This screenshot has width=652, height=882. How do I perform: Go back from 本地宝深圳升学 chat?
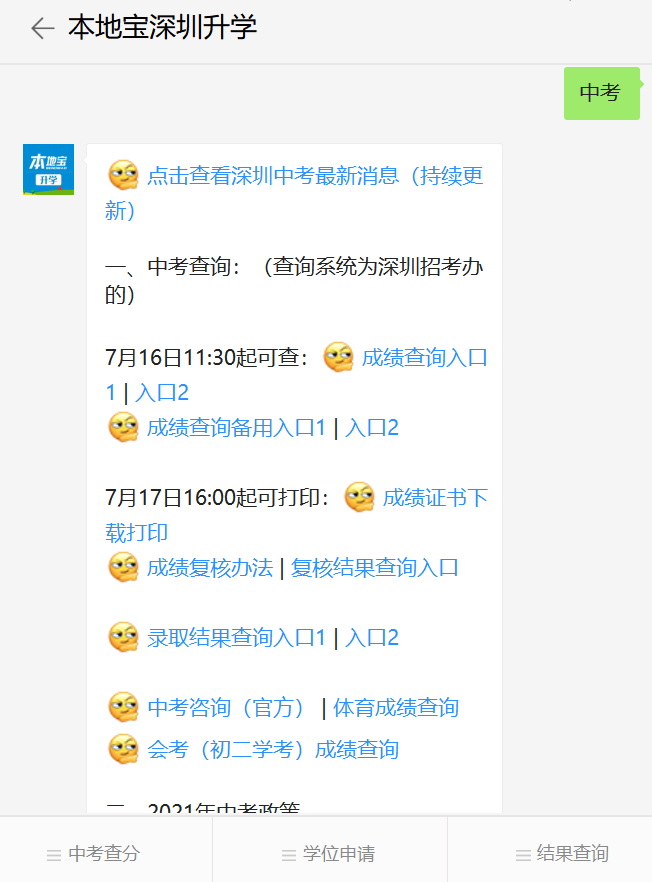tap(42, 29)
